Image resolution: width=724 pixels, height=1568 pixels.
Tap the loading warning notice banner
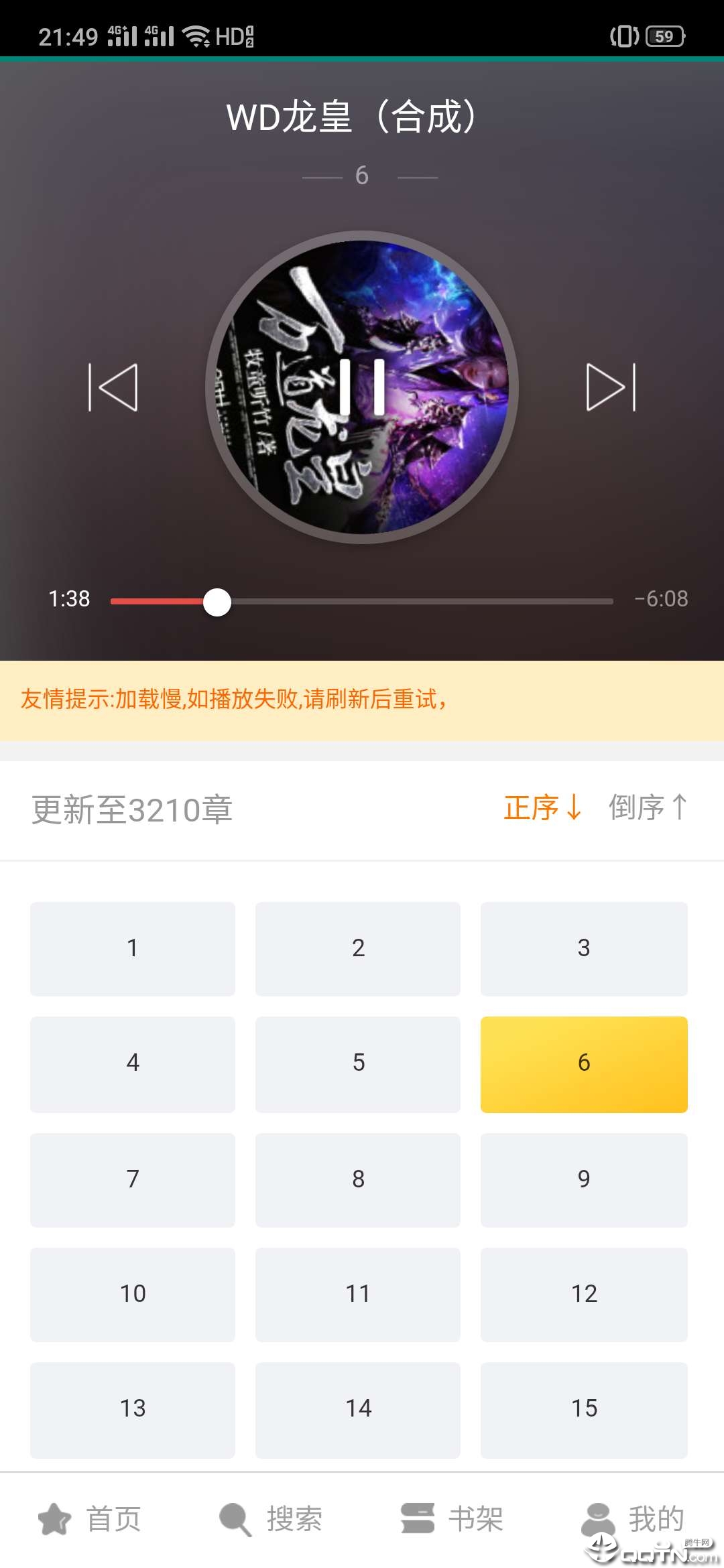[362, 701]
